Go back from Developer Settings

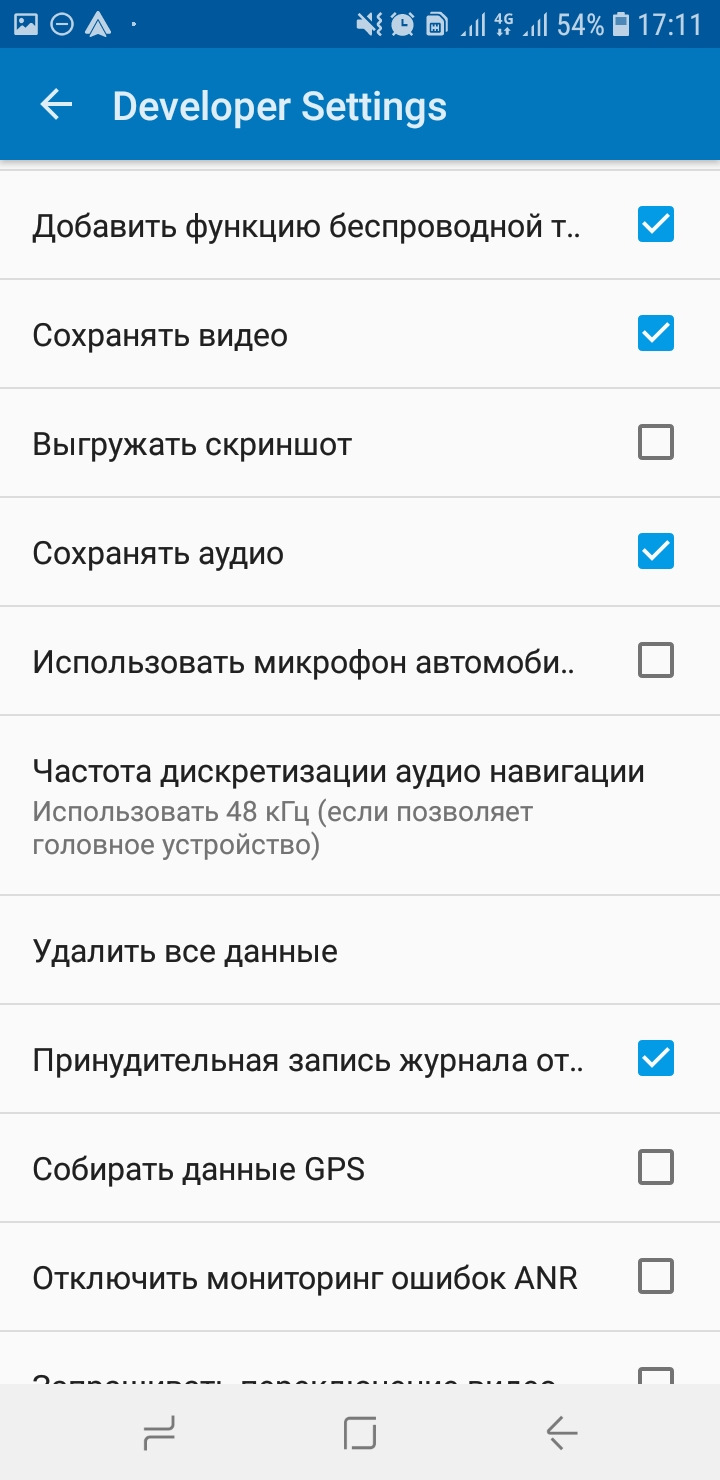pos(56,105)
